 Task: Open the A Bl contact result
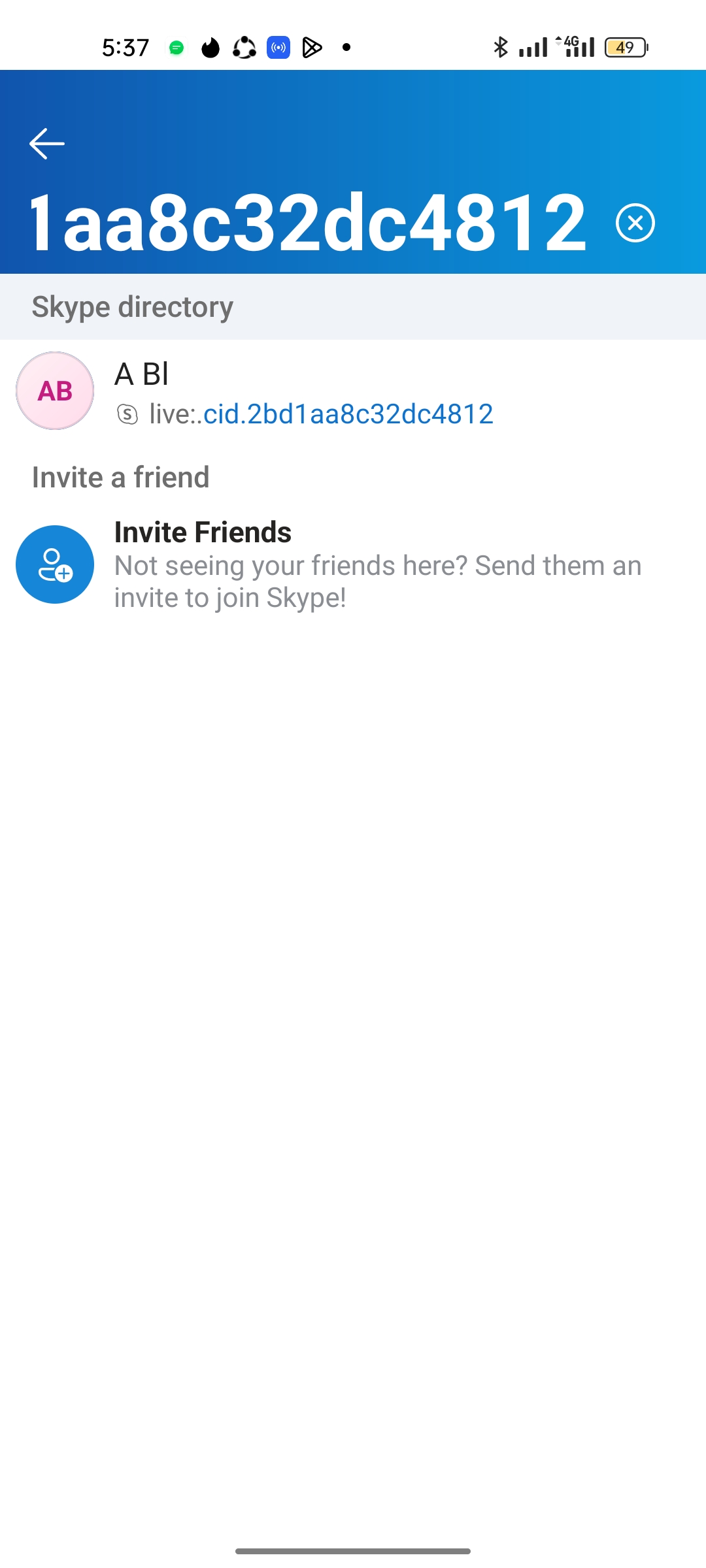(353, 391)
